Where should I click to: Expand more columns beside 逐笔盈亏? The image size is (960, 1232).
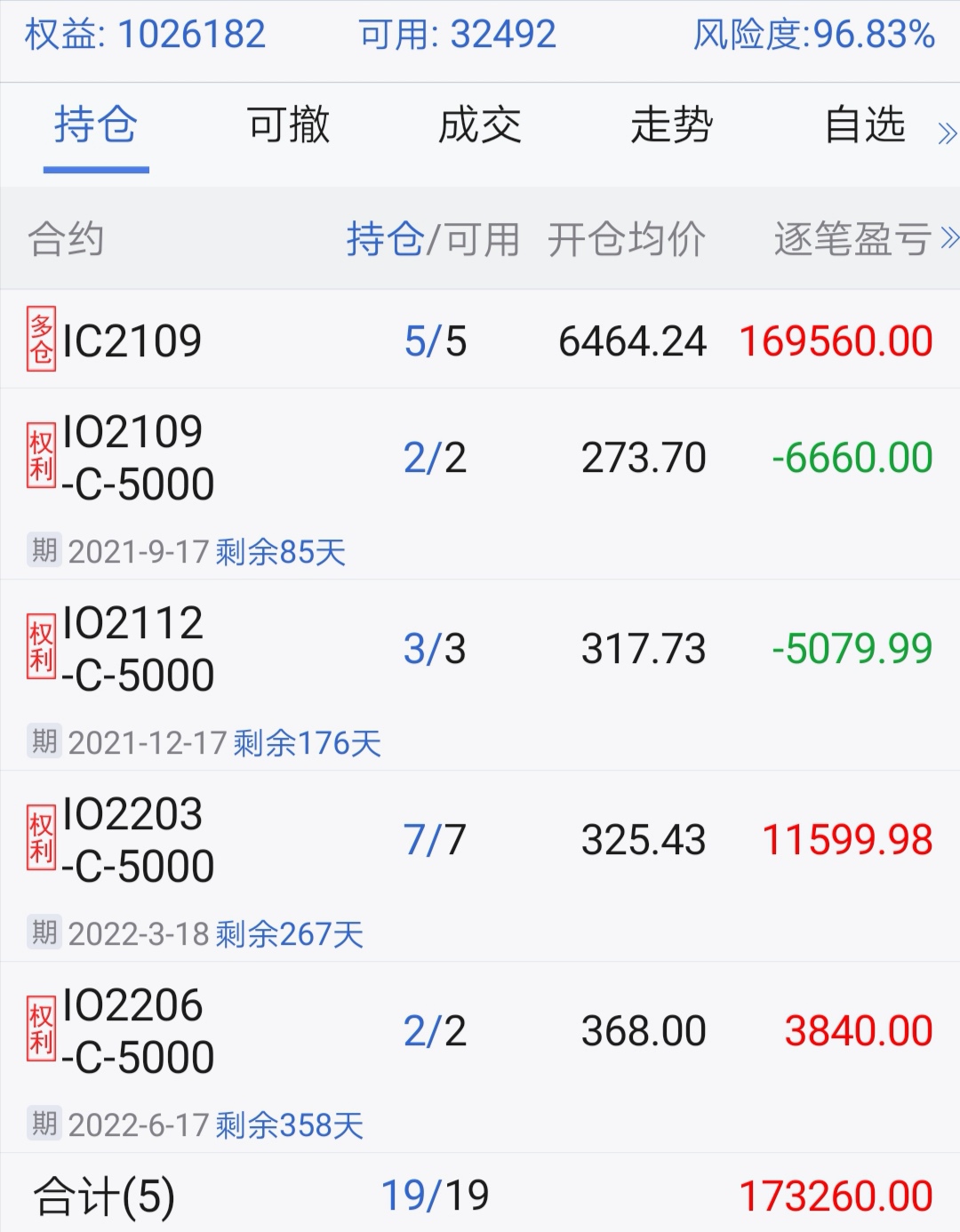(x=949, y=238)
